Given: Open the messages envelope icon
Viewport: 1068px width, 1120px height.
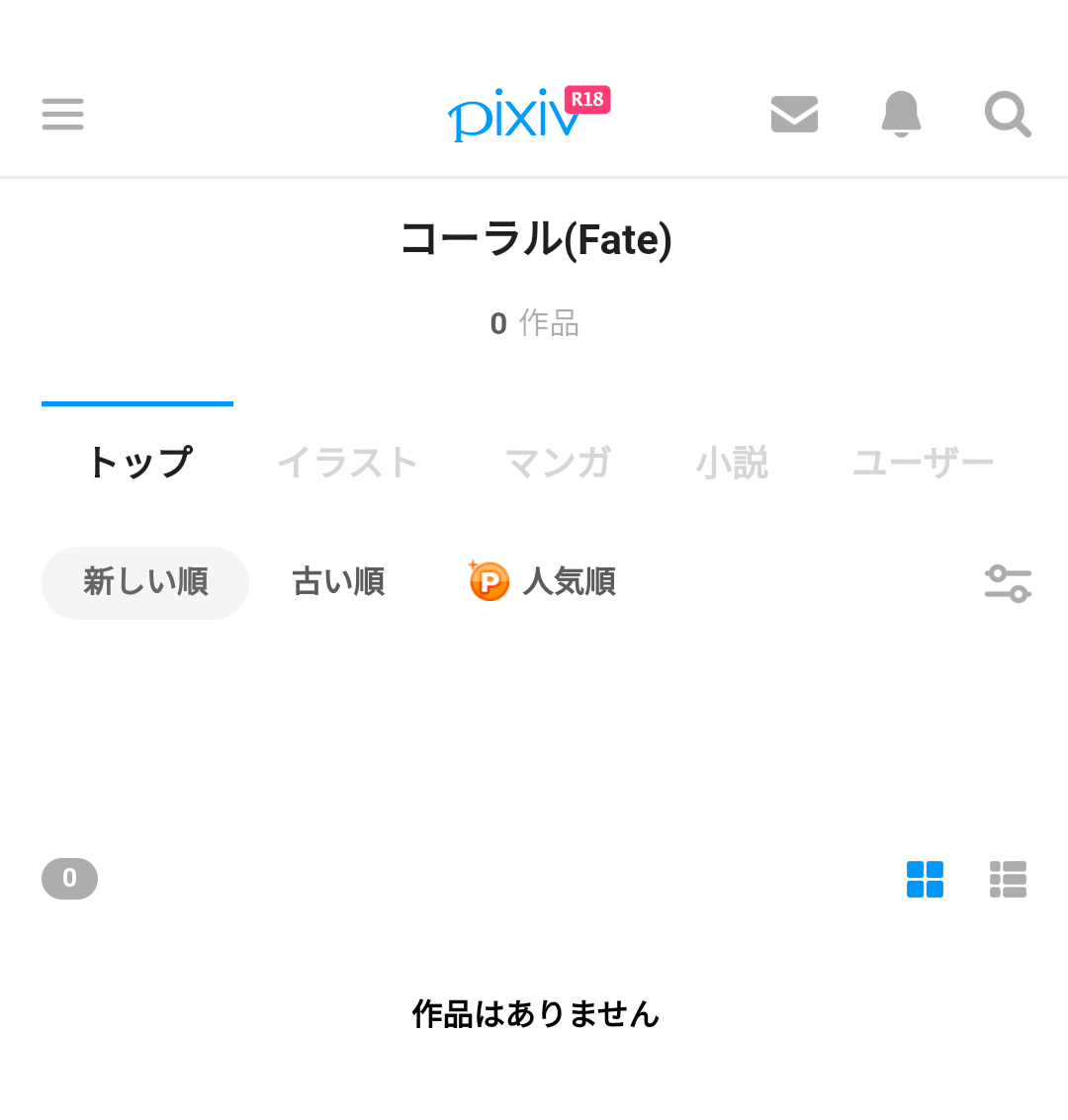Looking at the screenshot, I should [x=794, y=114].
